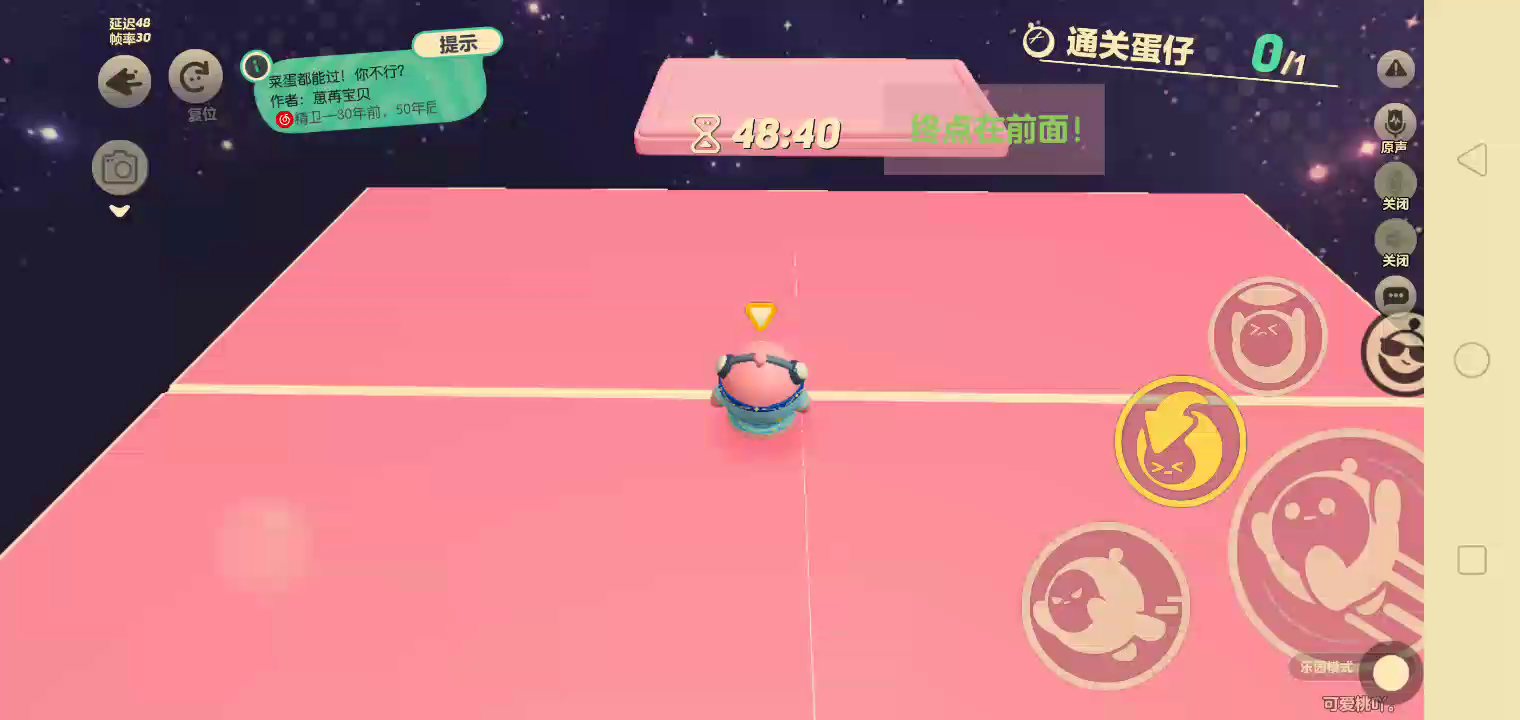Open the camera screenshot tool
The height and width of the screenshot is (720, 1520).
pyautogui.click(x=120, y=168)
